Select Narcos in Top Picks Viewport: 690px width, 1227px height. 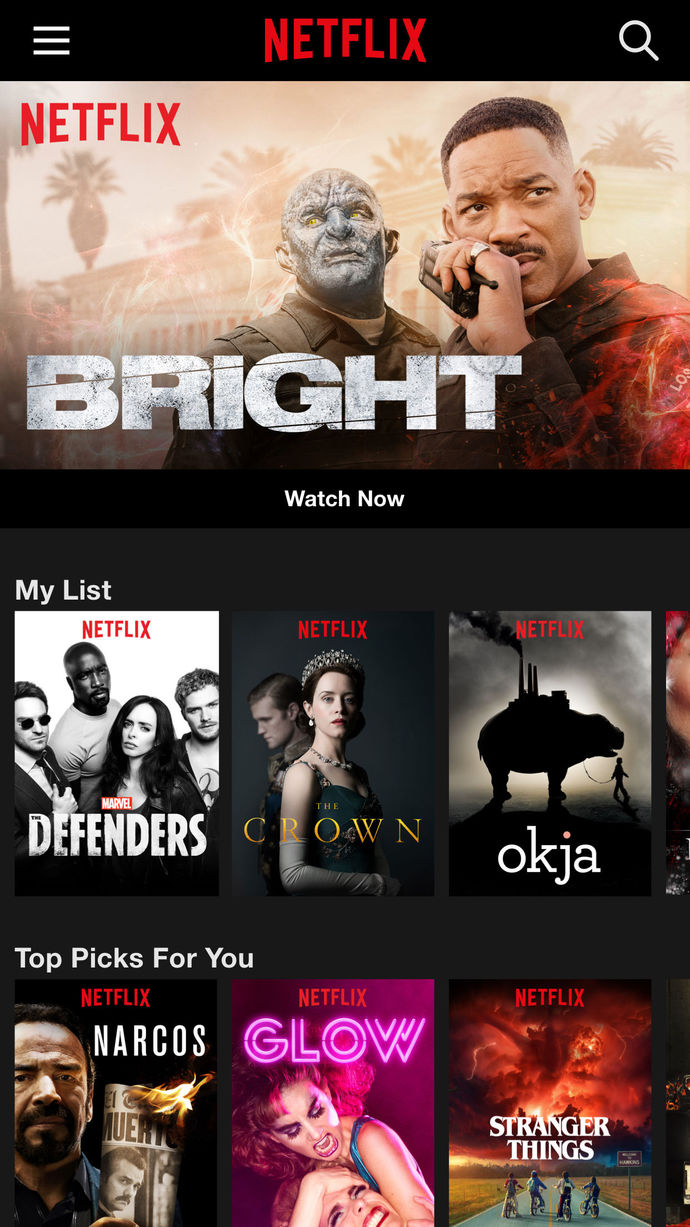click(x=116, y=1102)
